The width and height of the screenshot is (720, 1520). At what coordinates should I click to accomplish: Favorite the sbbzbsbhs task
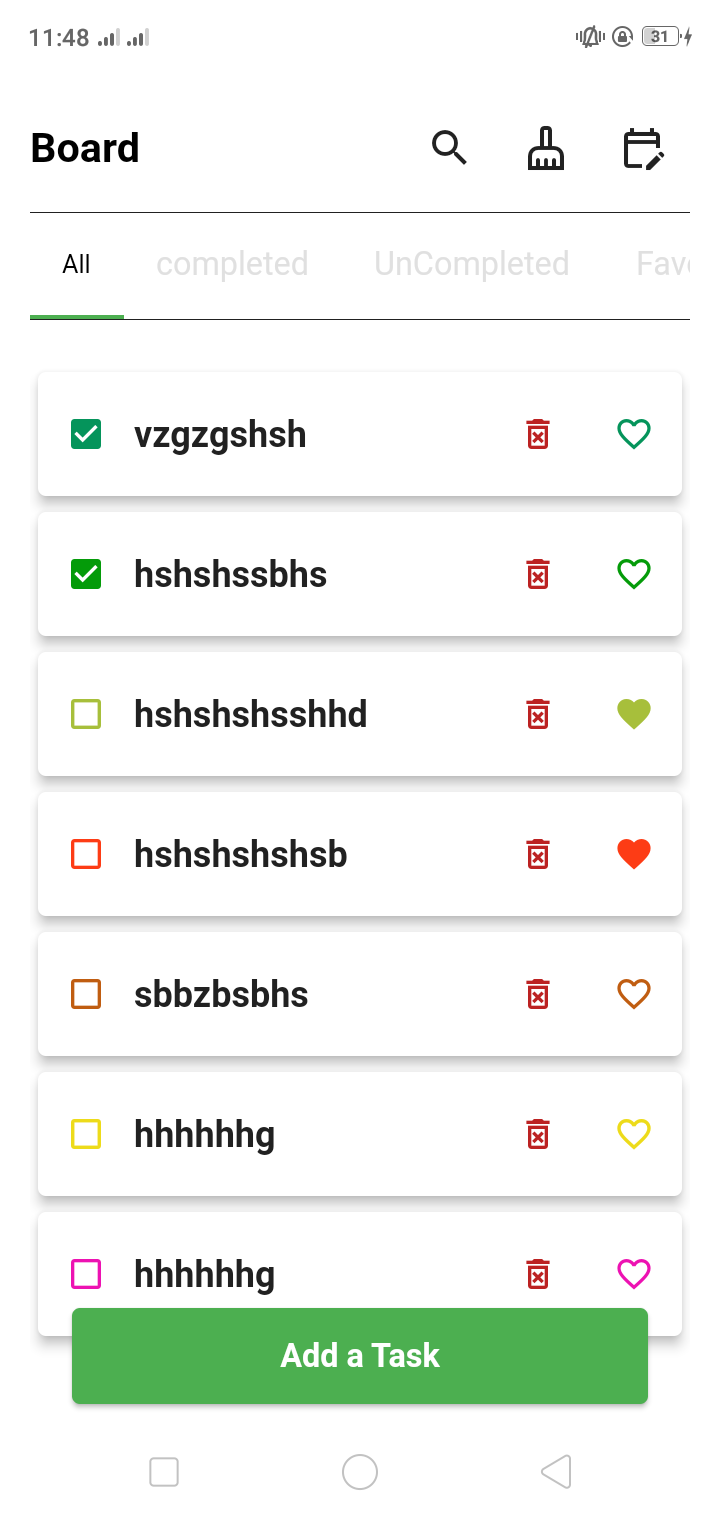coord(634,994)
